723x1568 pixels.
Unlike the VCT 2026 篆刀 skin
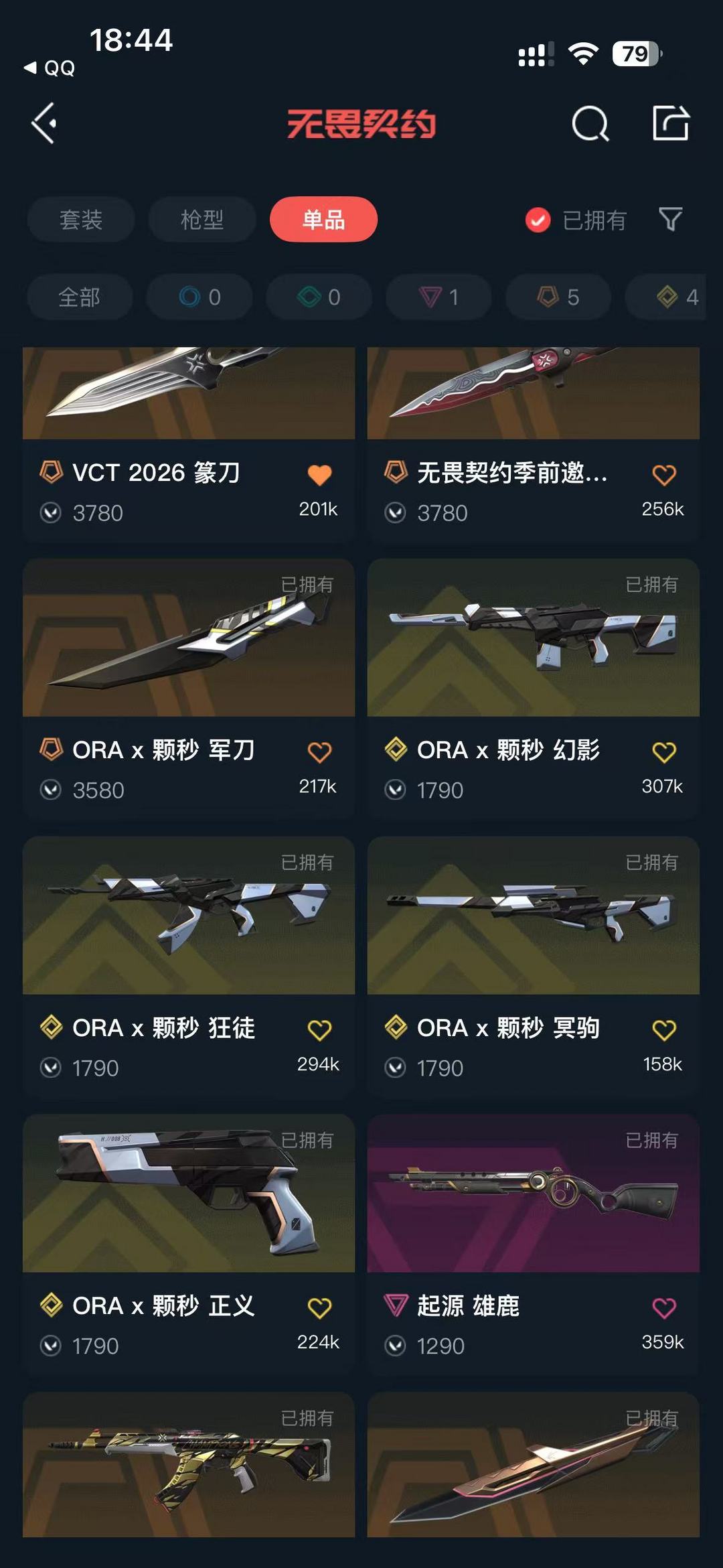click(319, 475)
